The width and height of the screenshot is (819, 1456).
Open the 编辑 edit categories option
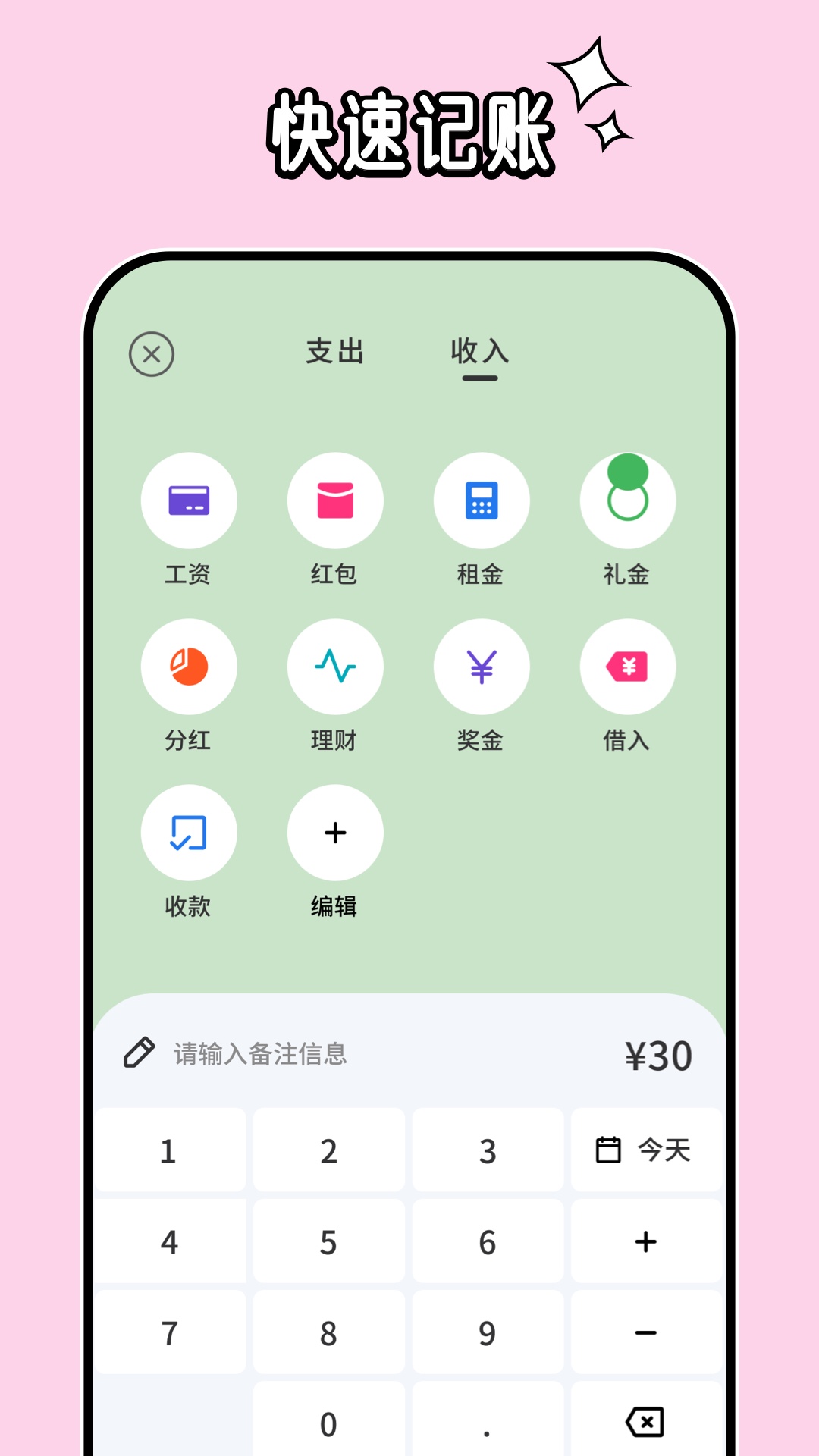335,832
